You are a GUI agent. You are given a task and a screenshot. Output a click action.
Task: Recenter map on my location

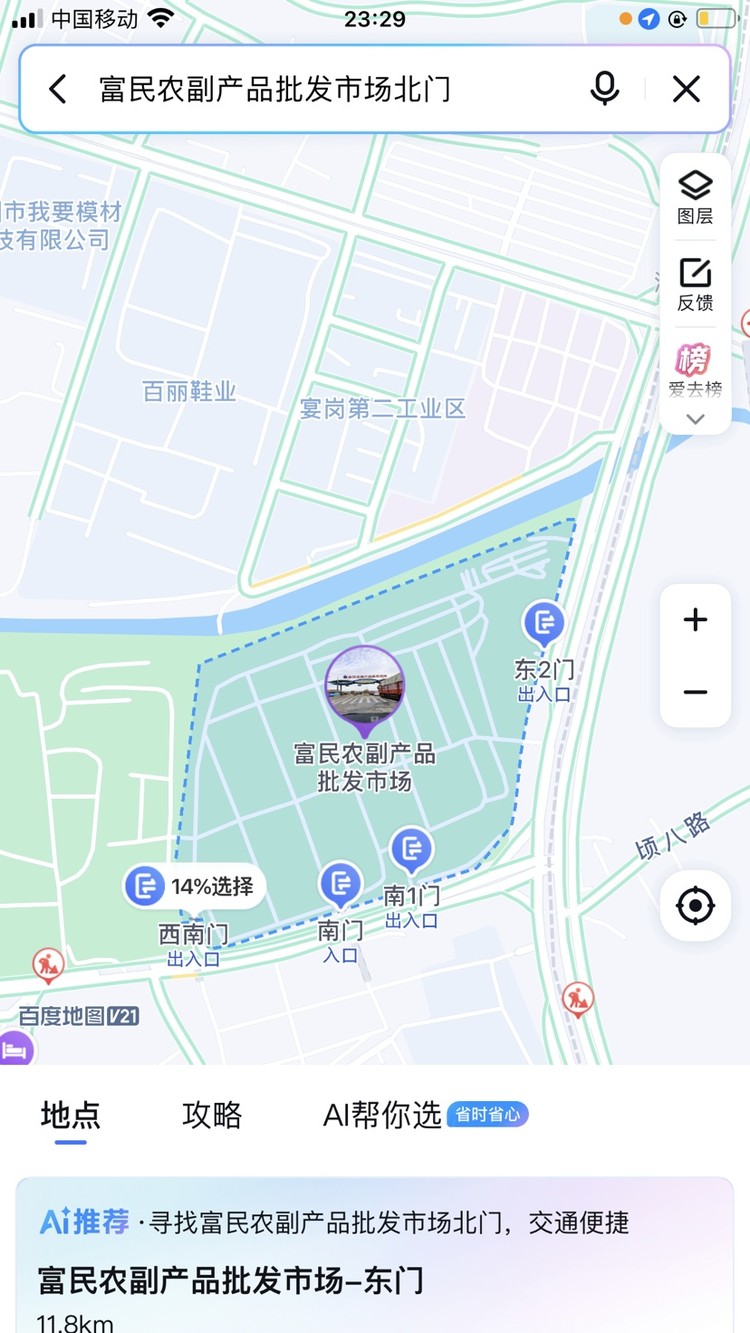click(695, 906)
